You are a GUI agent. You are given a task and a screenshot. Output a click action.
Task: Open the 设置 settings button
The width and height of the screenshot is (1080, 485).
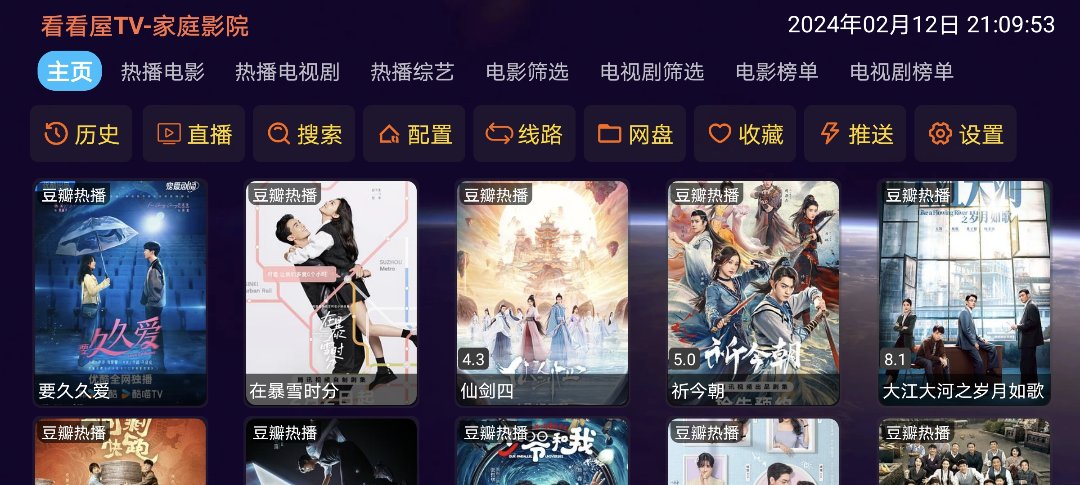click(x=965, y=134)
